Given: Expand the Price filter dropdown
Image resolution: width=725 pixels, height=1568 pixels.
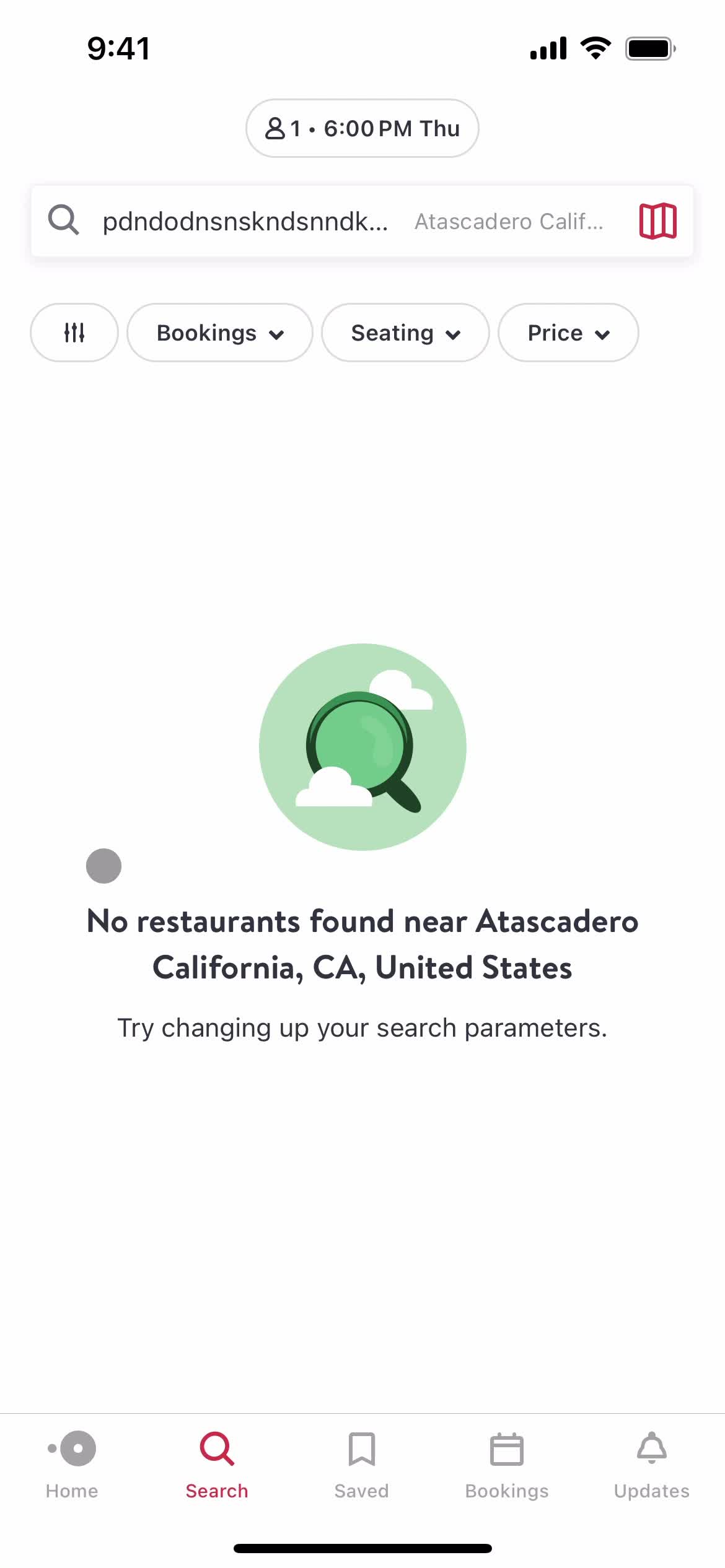Looking at the screenshot, I should pos(568,333).
